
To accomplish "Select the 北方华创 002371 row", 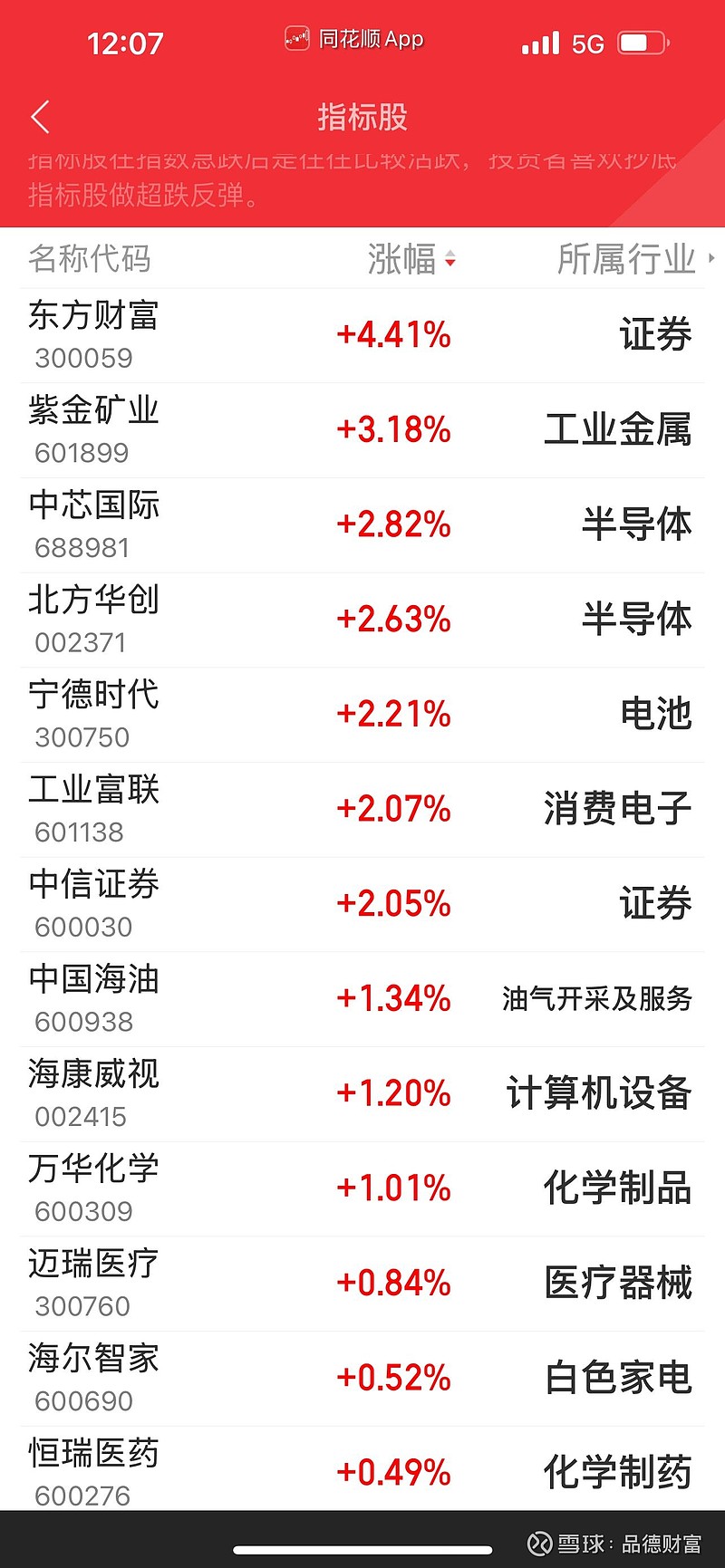I will pyautogui.click(x=362, y=620).
